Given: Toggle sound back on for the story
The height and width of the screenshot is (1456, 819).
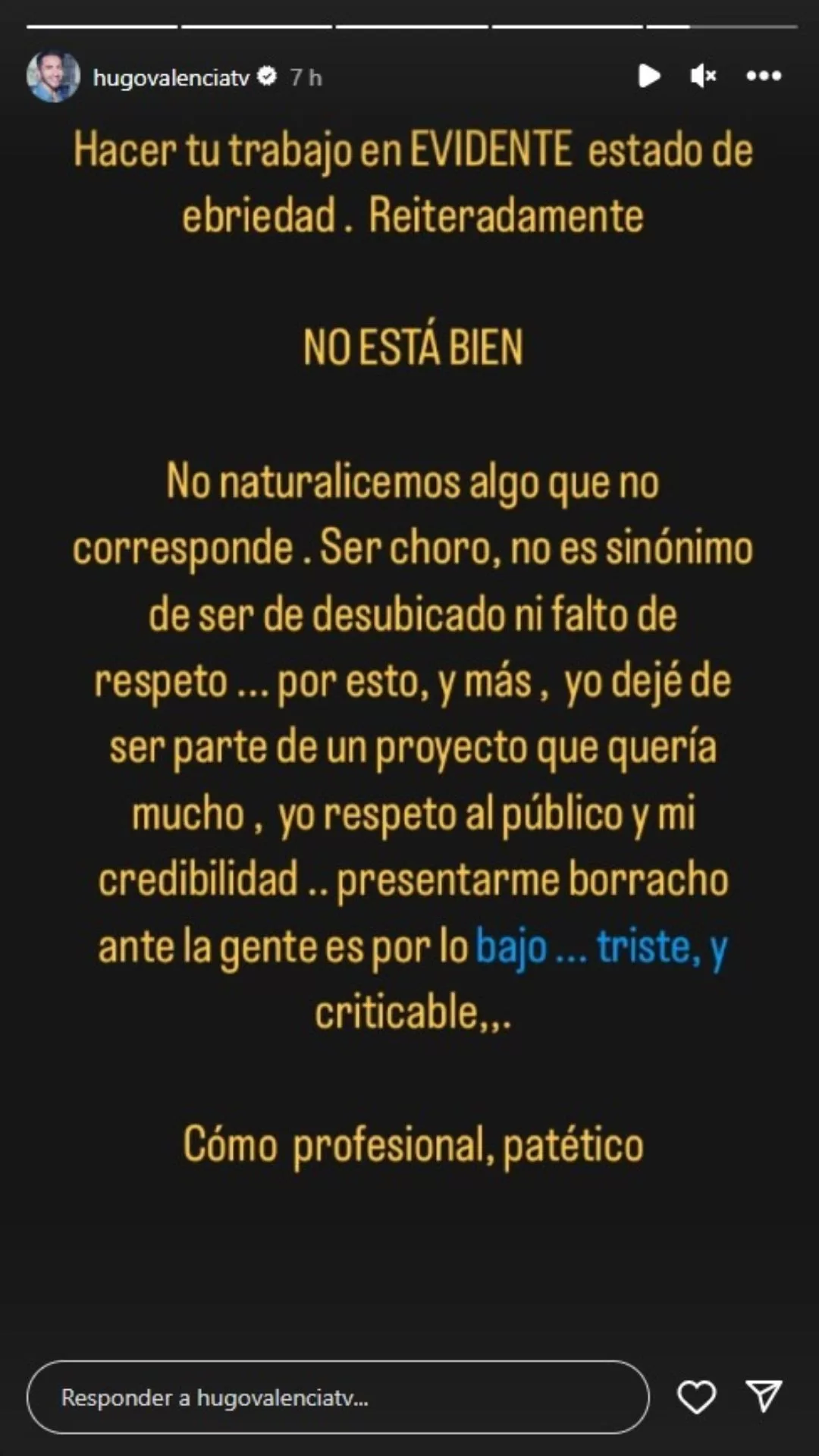Looking at the screenshot, I should point(704,76).
